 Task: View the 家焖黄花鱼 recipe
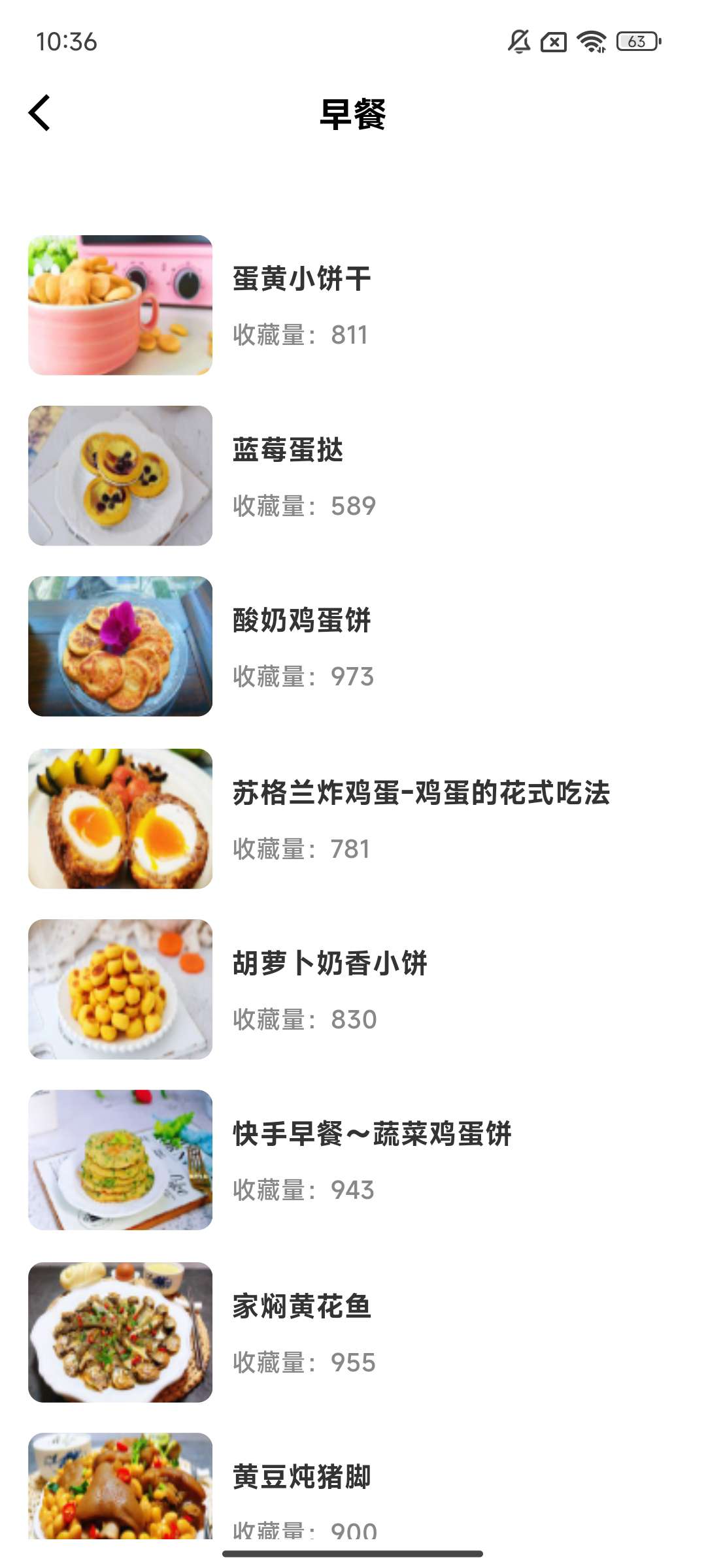(302, 1307)
